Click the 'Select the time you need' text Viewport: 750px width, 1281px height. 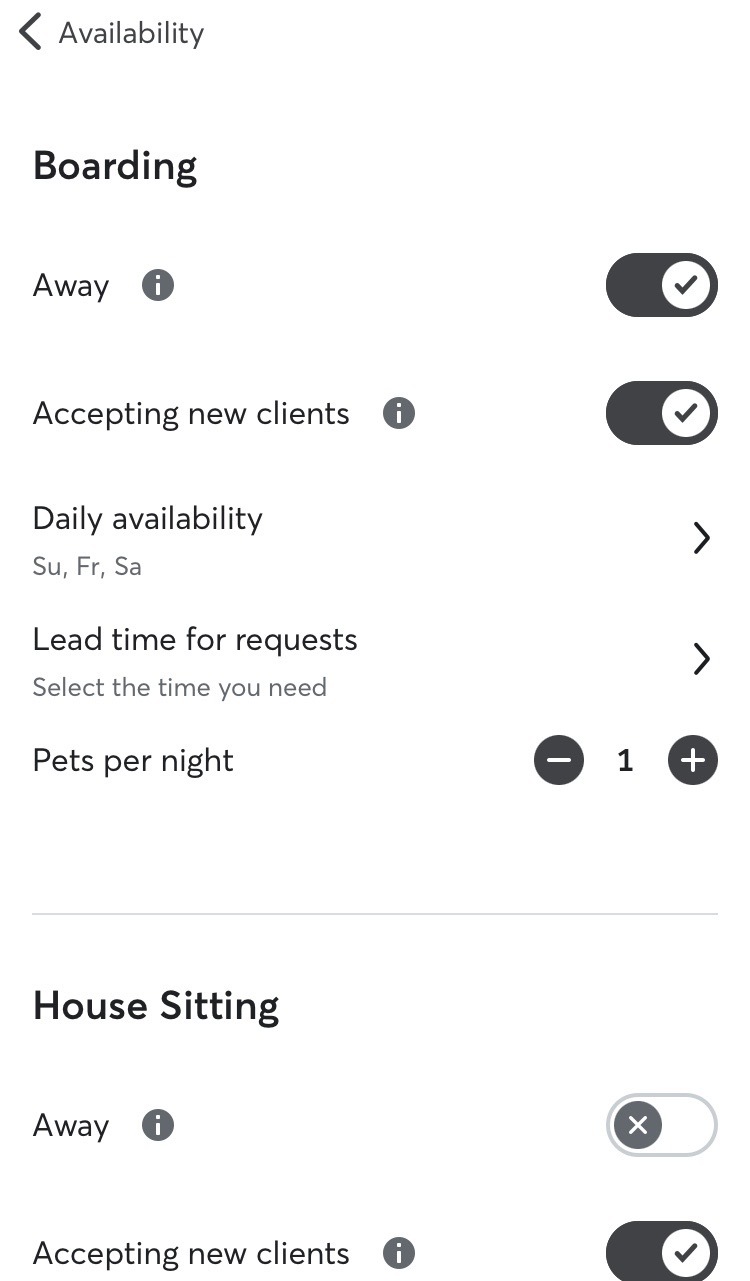pyautogui.click(x=180, y=687)
